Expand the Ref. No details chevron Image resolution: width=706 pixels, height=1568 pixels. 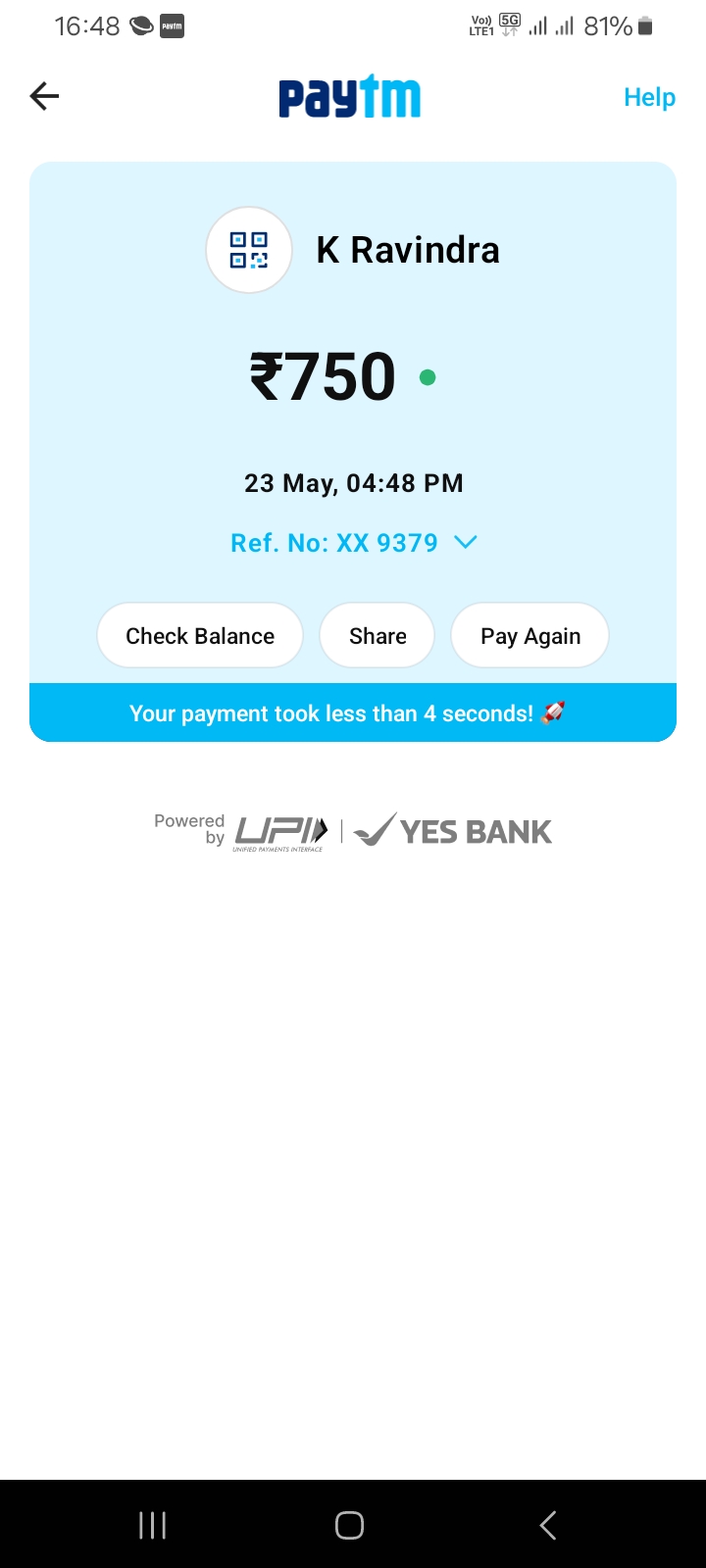pos(466,542)
